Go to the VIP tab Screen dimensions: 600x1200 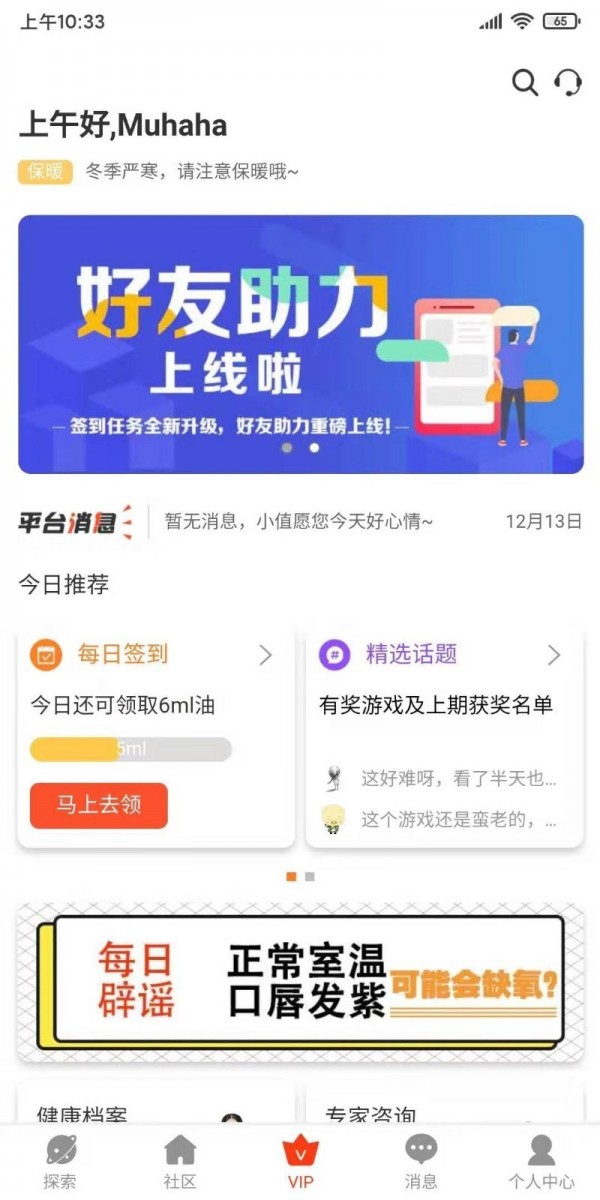[x=300, y=1162]
